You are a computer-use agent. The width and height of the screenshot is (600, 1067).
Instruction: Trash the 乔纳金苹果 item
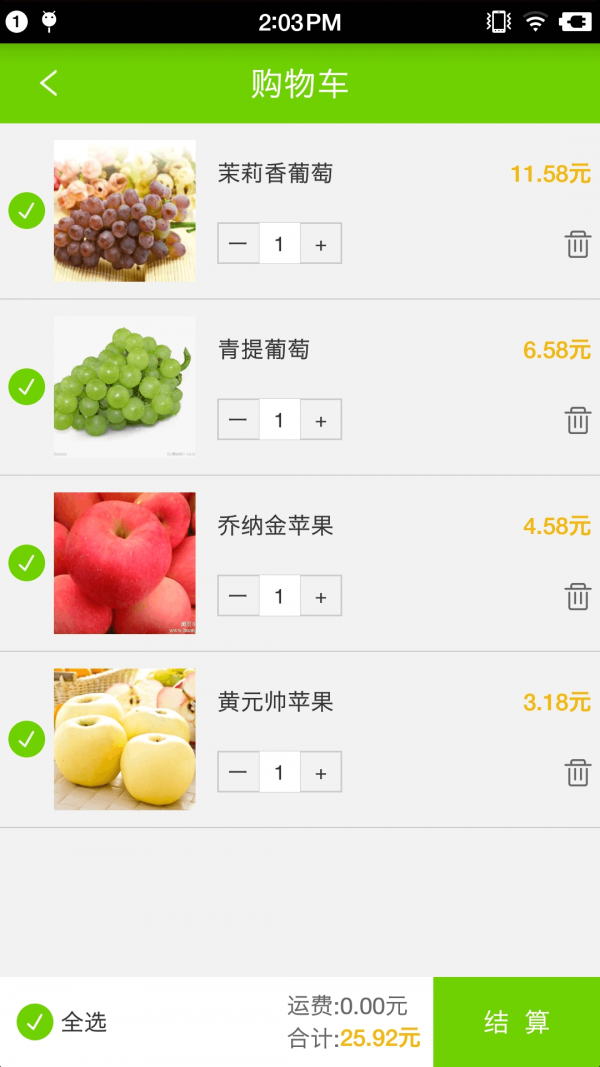click(578, 596)
